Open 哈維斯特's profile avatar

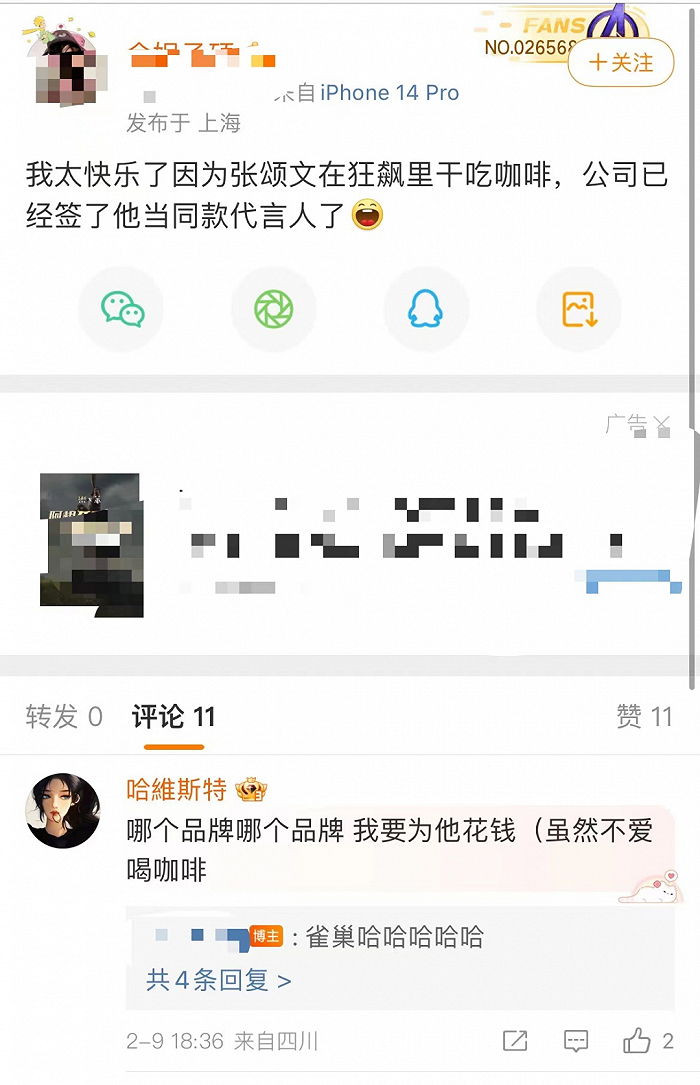(63, 811)
